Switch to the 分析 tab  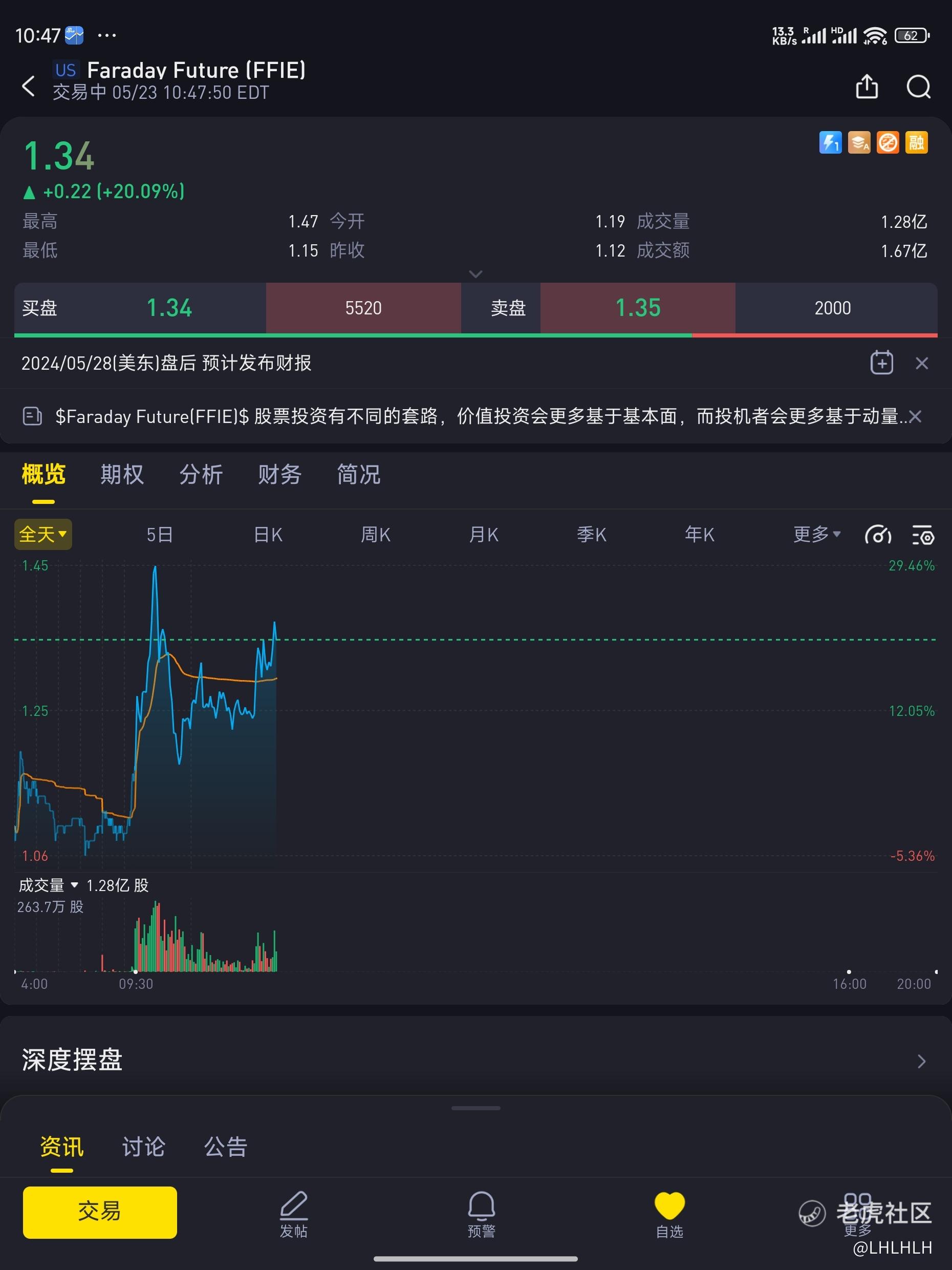tap(201, 475)
